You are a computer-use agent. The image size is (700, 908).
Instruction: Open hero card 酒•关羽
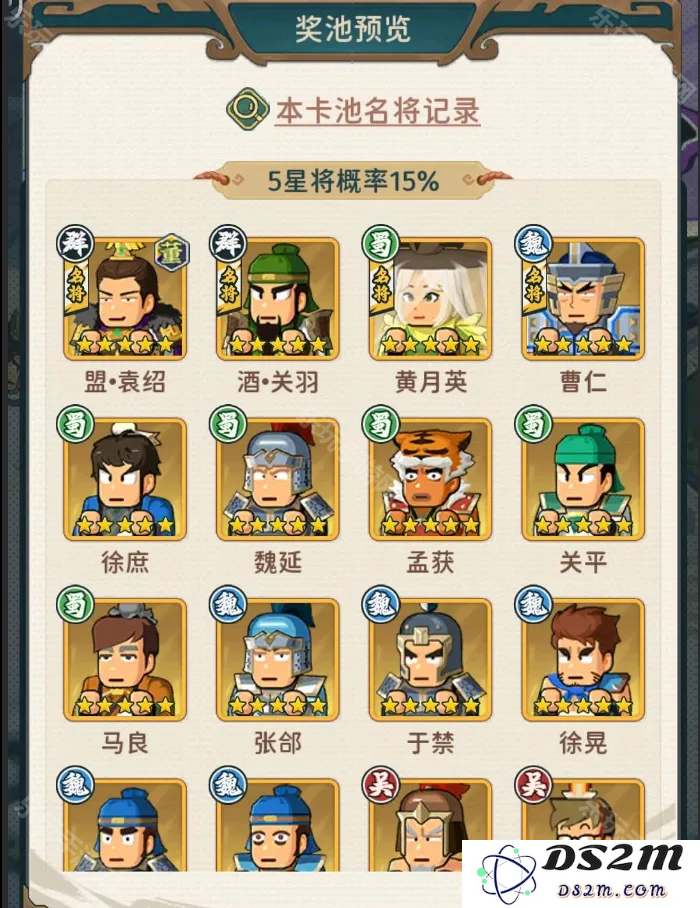[277, 300]
